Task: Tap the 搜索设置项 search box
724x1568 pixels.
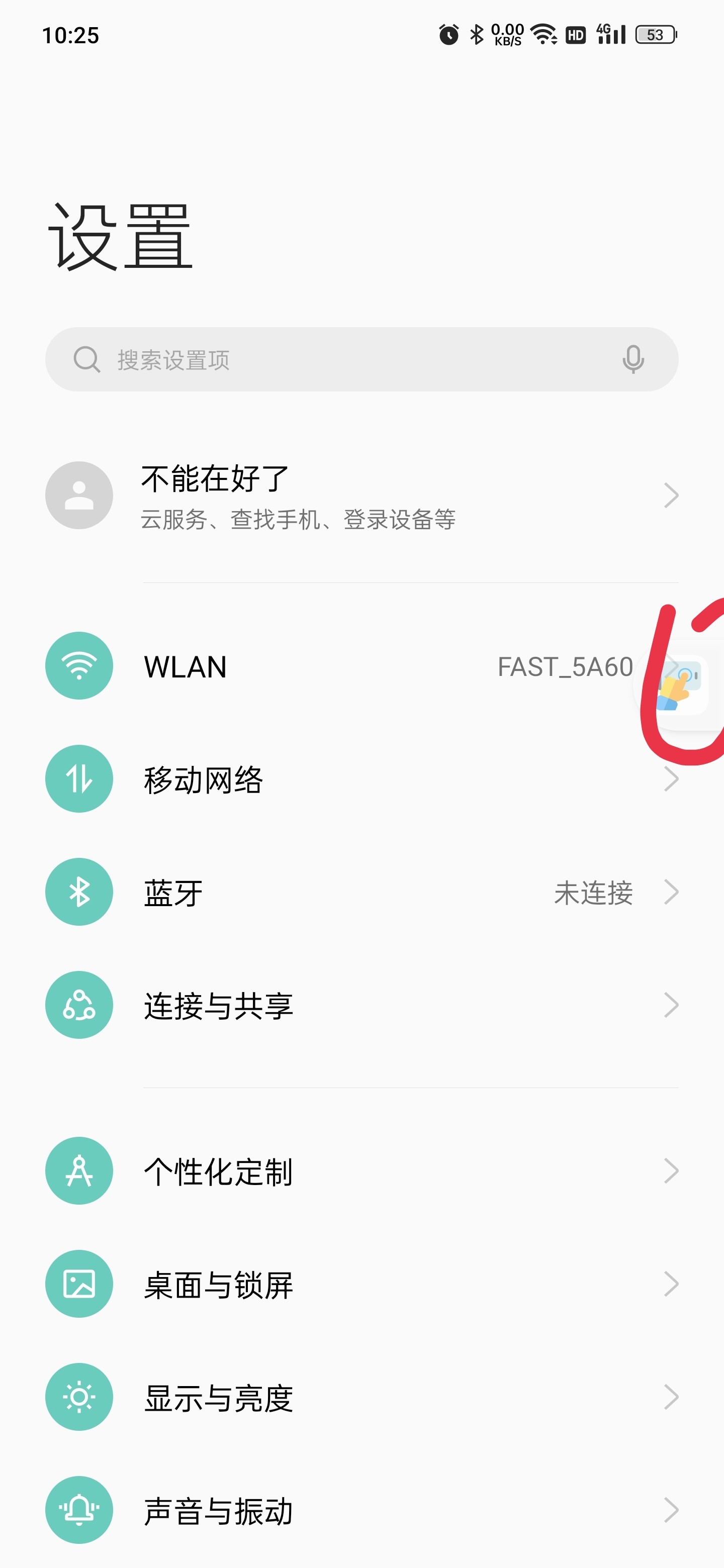Action: 361,359
